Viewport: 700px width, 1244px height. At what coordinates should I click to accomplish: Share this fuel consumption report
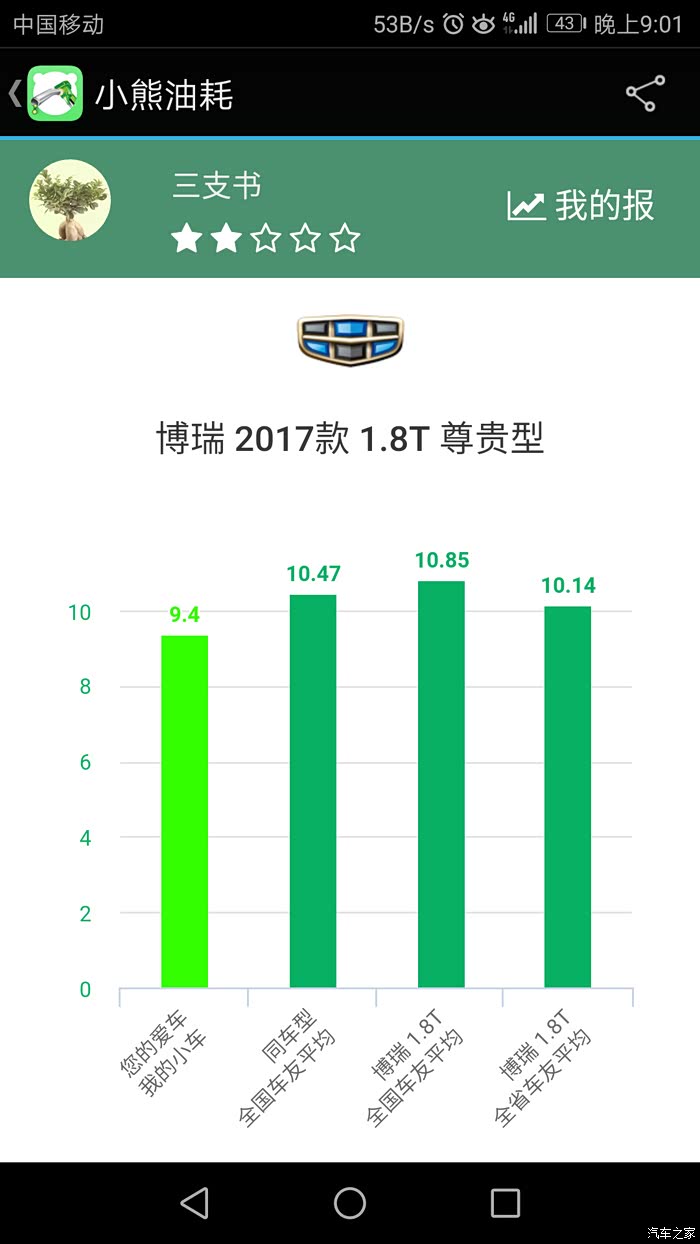(645, 94)
